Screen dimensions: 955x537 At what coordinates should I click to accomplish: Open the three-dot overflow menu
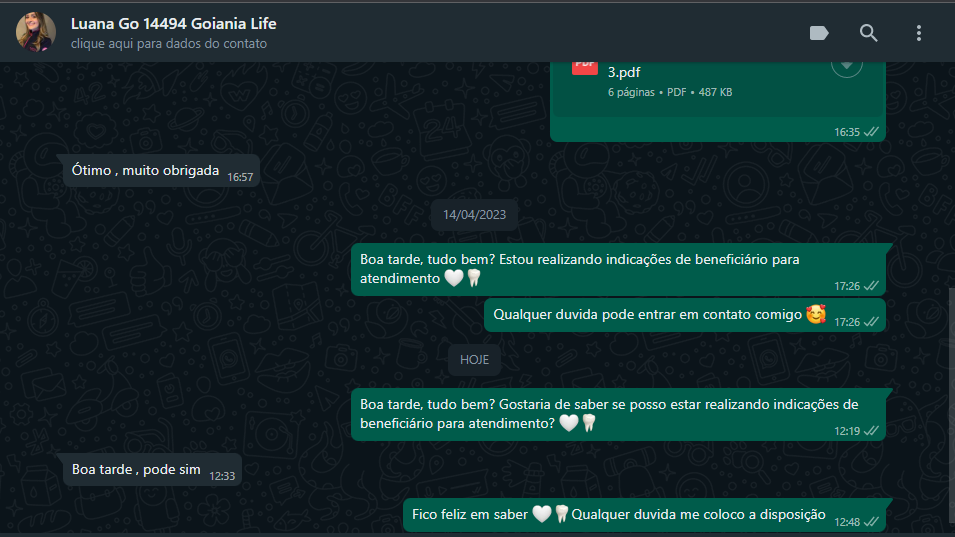pos(918,33)
